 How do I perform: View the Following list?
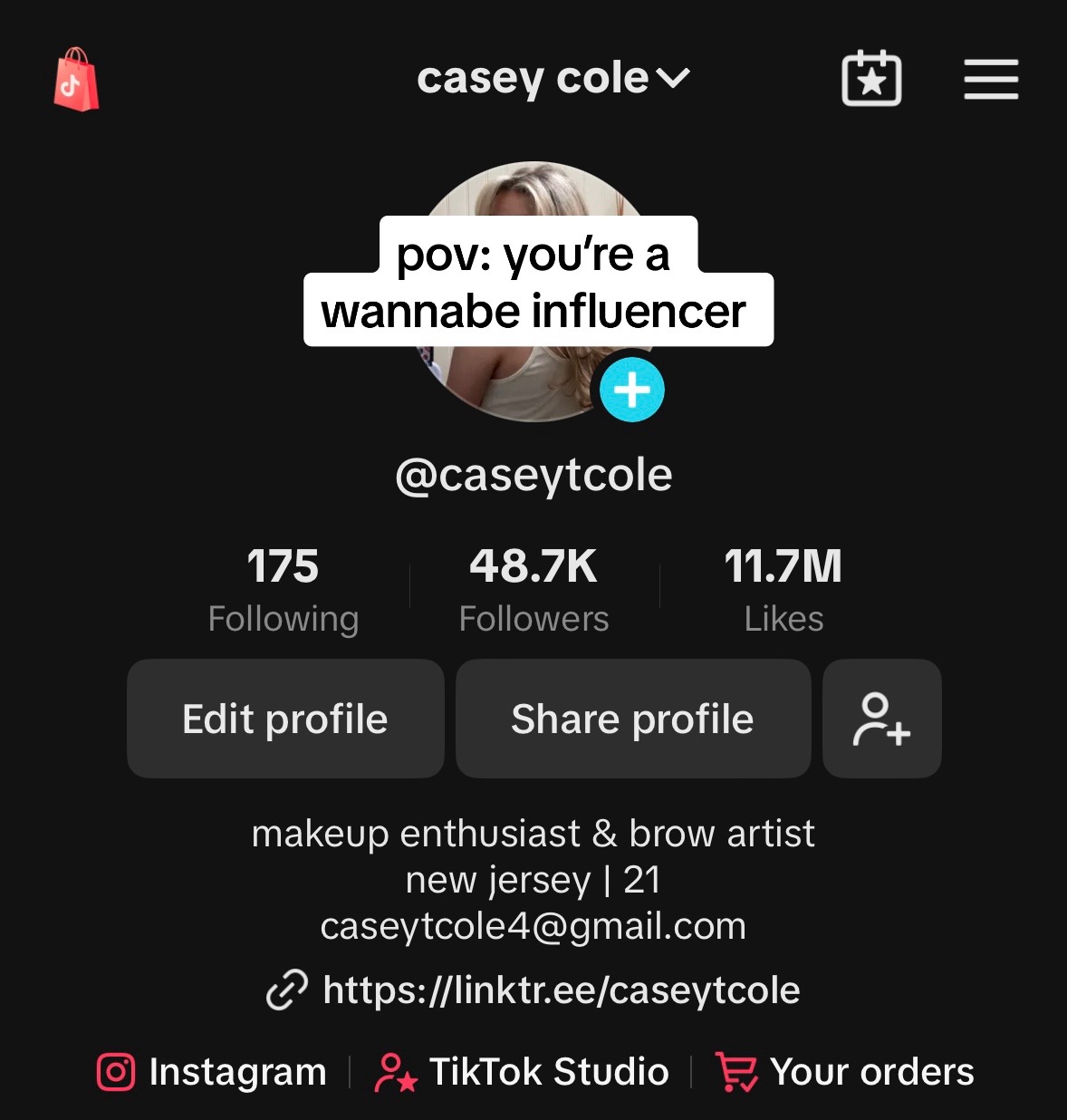click(283, 590)
